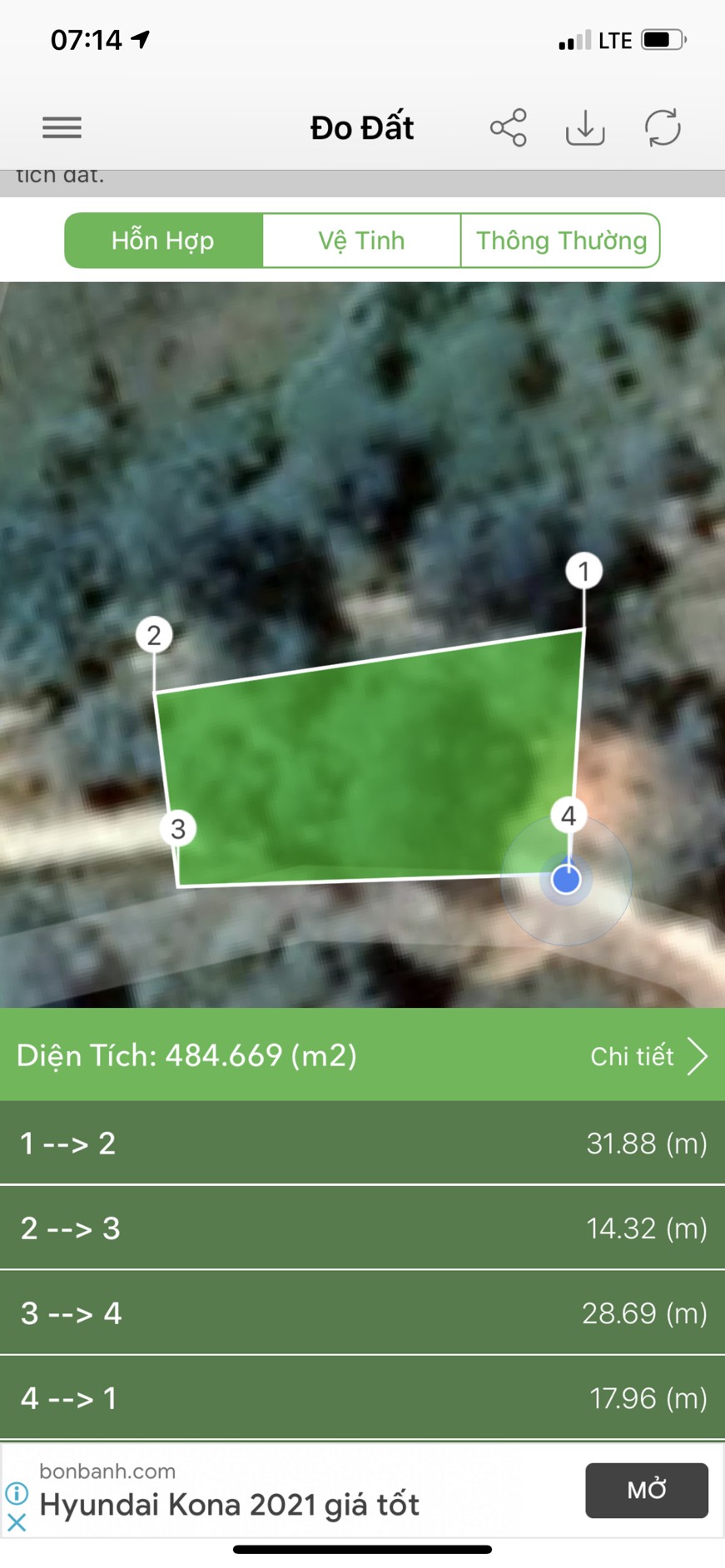Viewport: 725px width, 1568px height.
Task: Switch to Vệ Tinh map mode
Action: tap(361, 241)
